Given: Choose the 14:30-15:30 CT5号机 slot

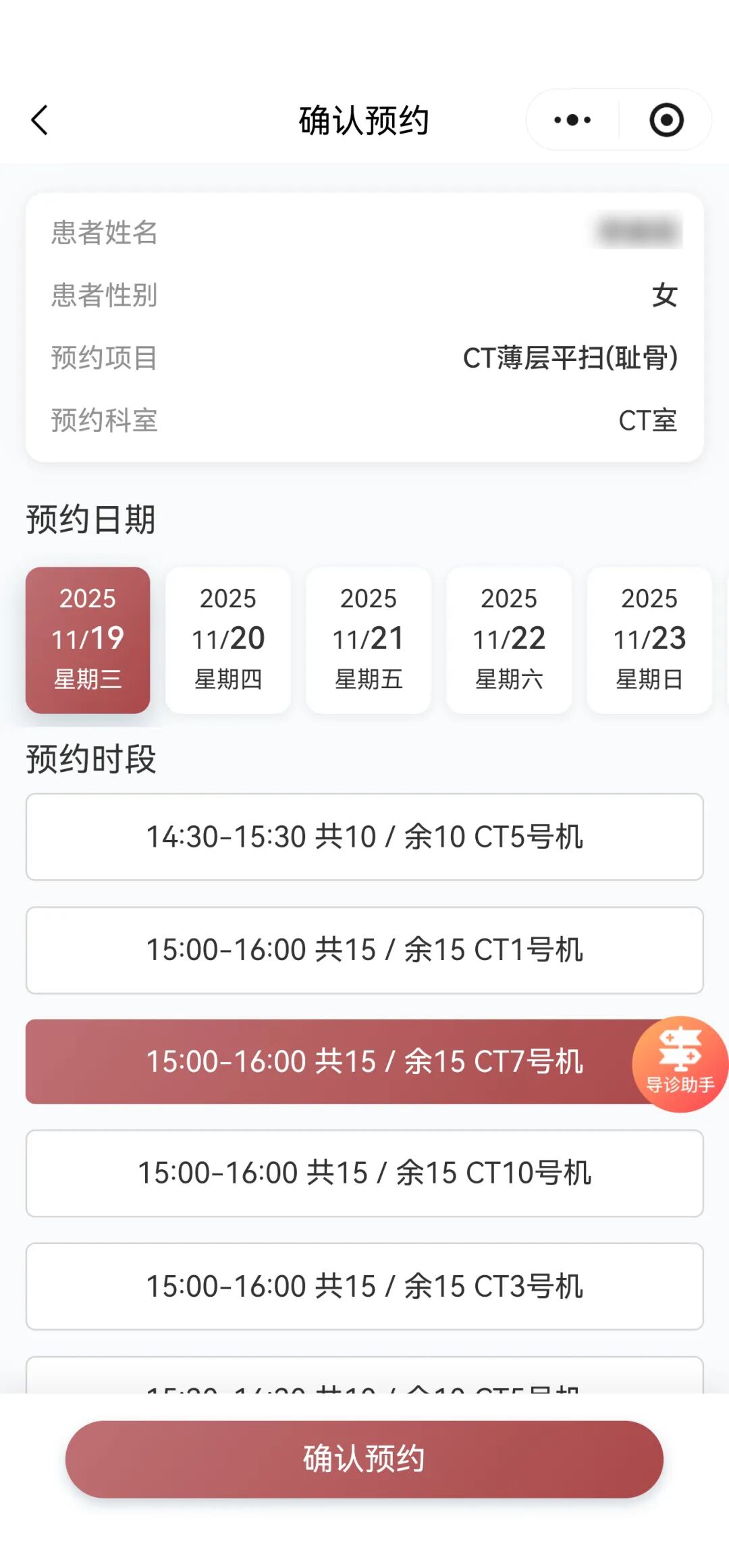Looking at the screenshot, I should (x=364, y=837).
